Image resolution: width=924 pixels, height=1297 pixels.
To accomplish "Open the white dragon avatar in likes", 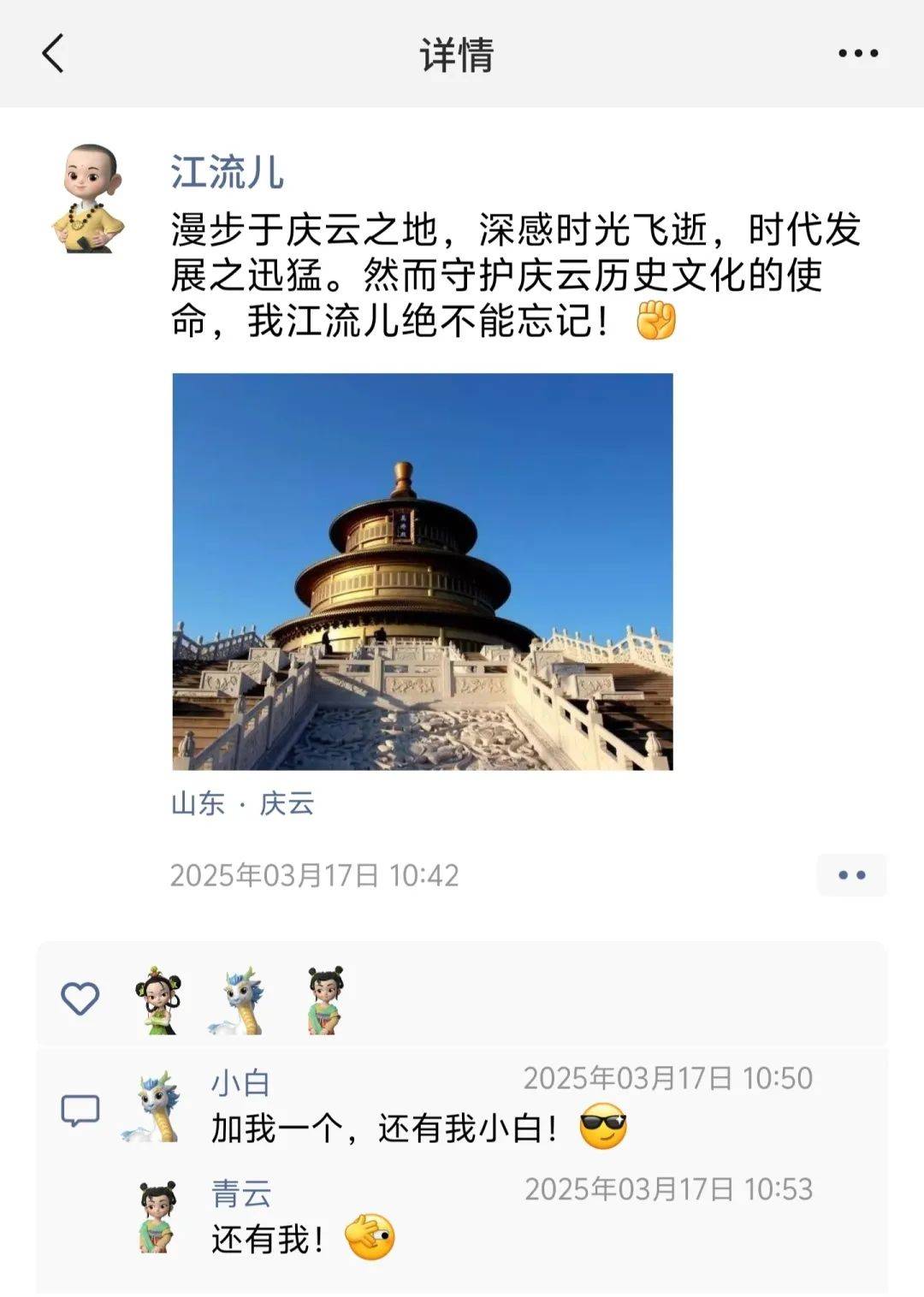I will [x=240, y=999].
